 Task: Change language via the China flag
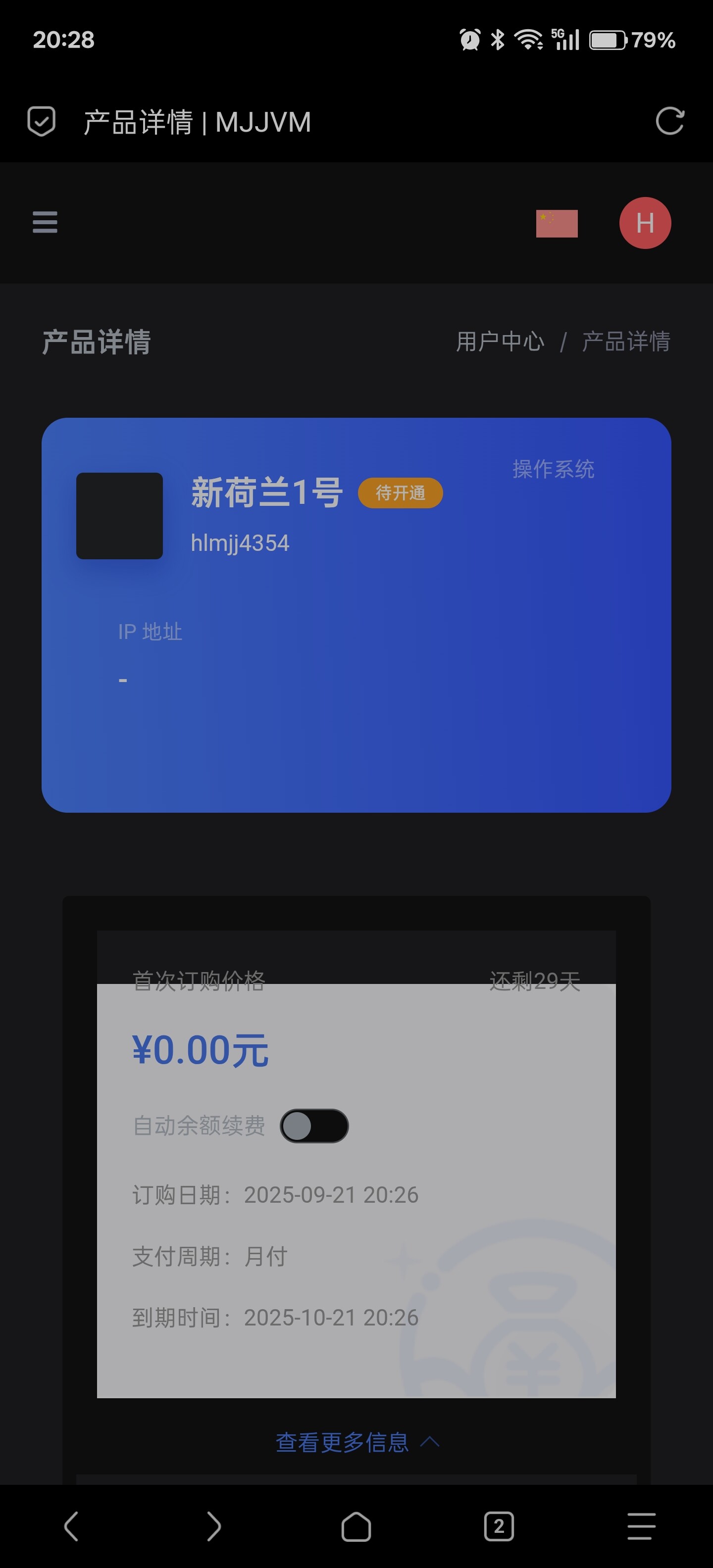[x=557, y=223]
